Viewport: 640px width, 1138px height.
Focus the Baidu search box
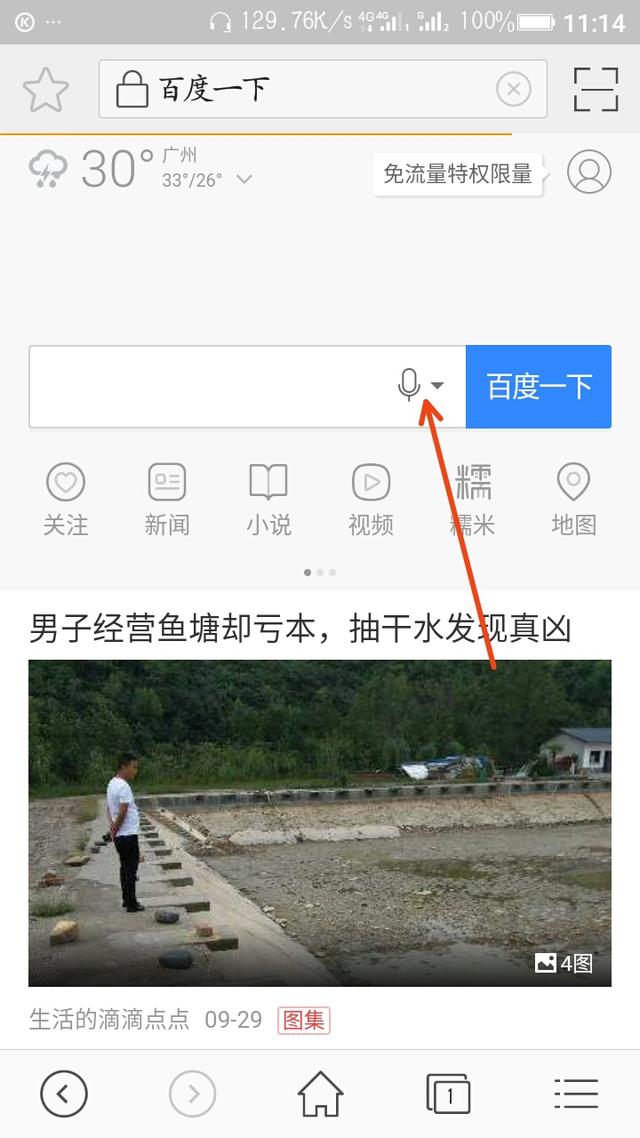coord(210,386)
